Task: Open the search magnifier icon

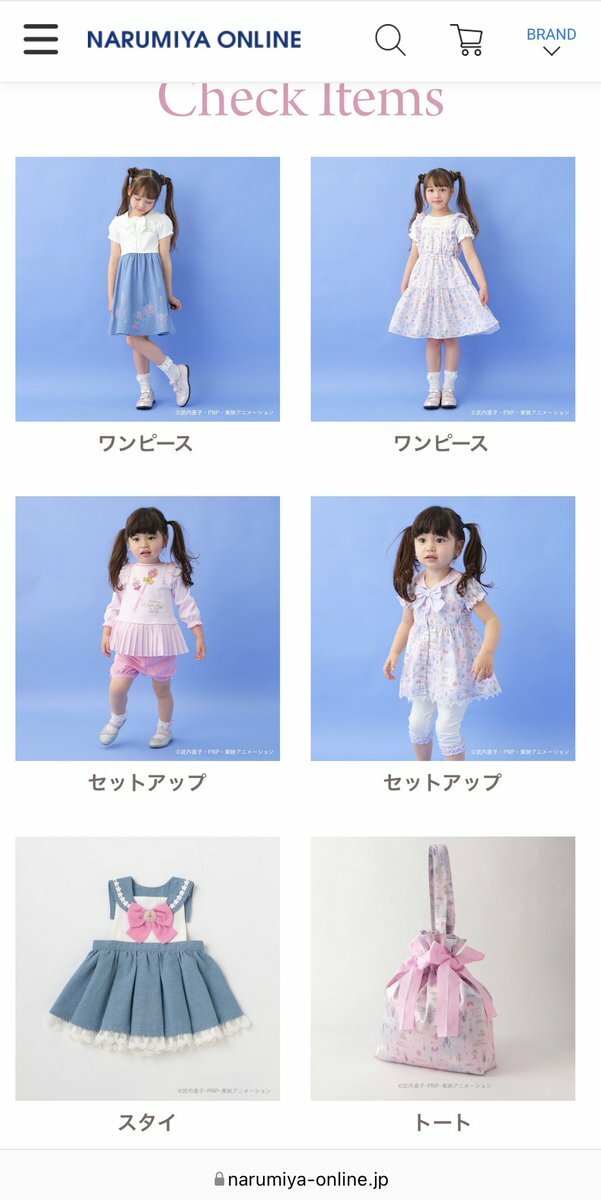Action: [x=390, y=40]
